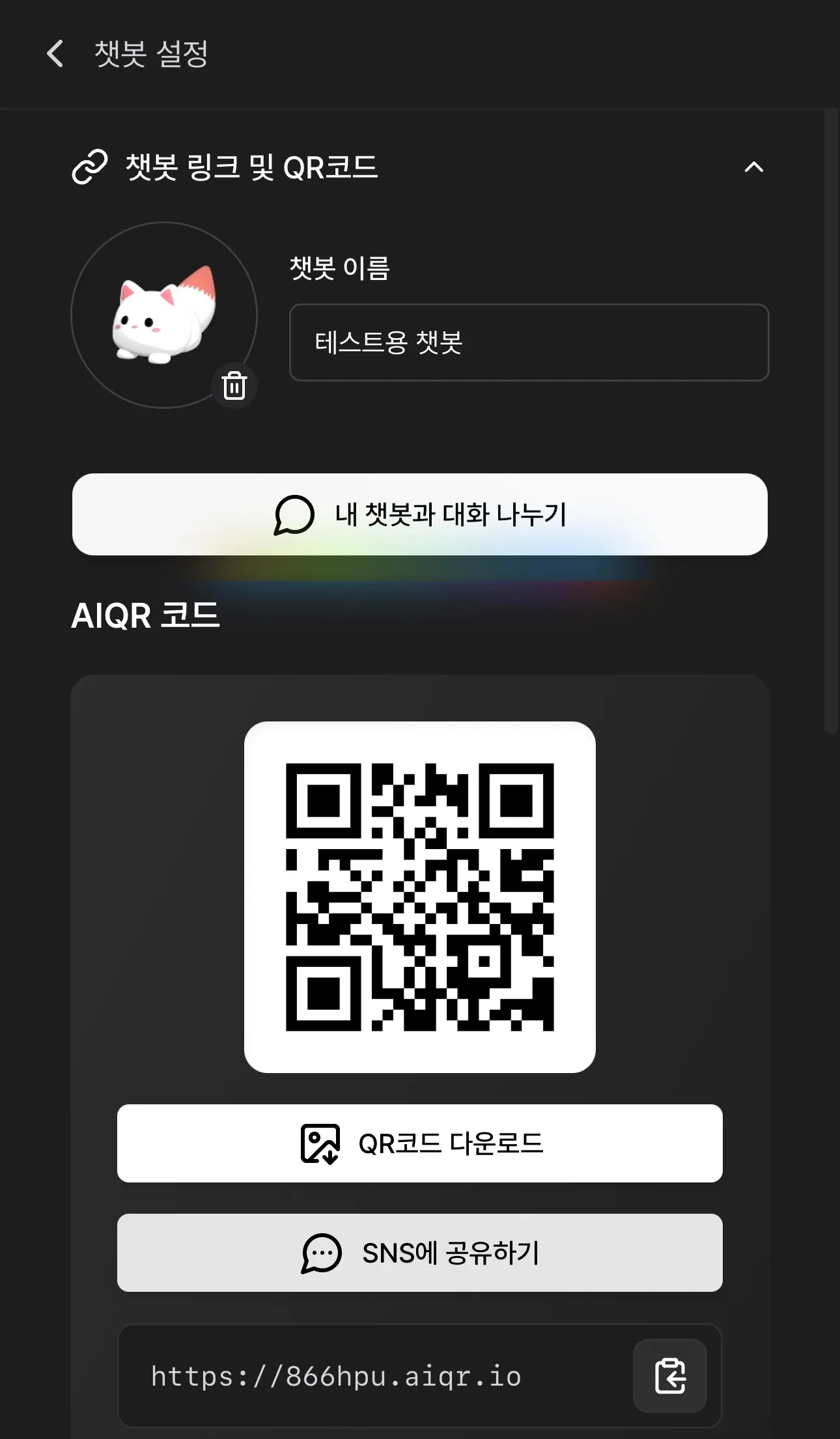Delete the chatbot profile image
This screenshot has width=840, height=1439.
[234, 385]
